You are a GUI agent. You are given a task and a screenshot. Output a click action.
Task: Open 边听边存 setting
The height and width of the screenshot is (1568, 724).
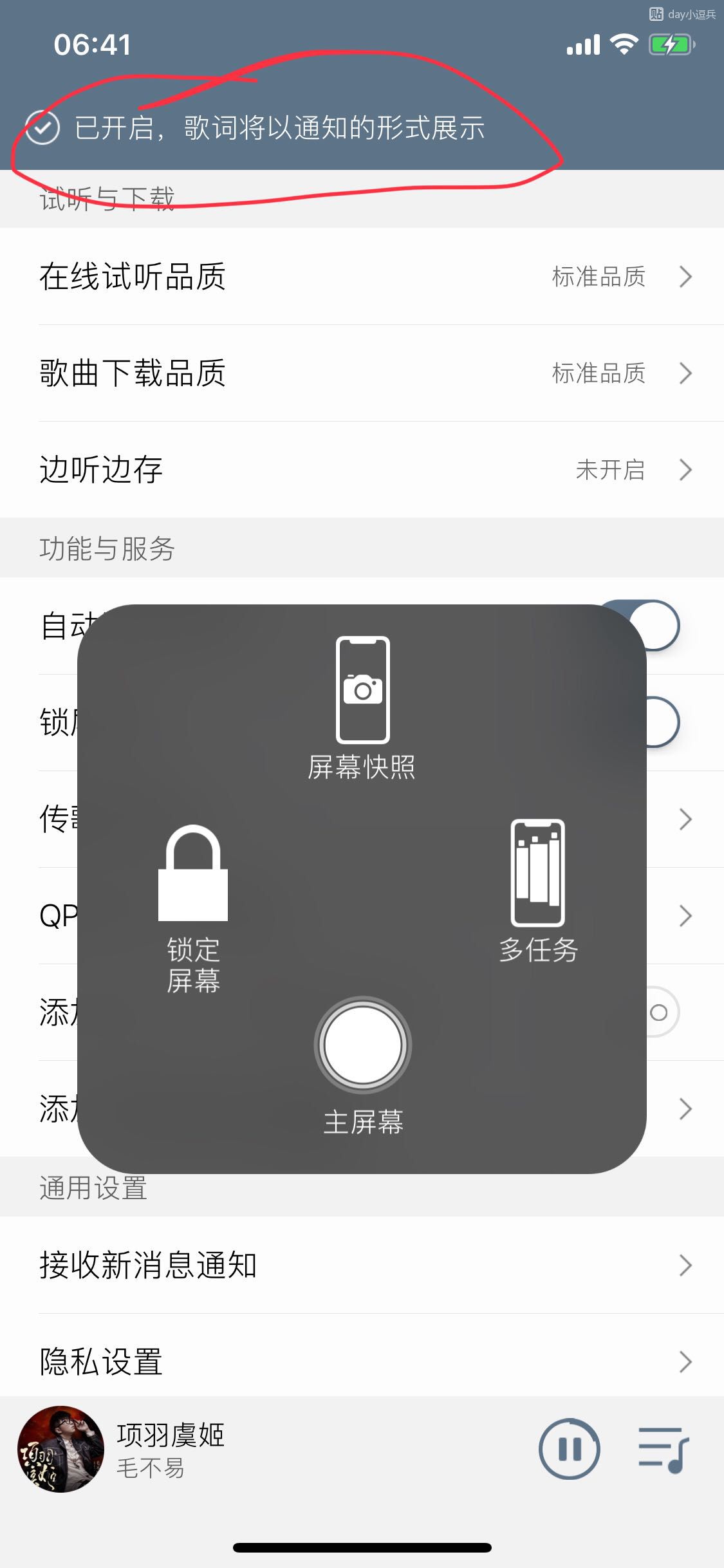[x=362, y=470]
